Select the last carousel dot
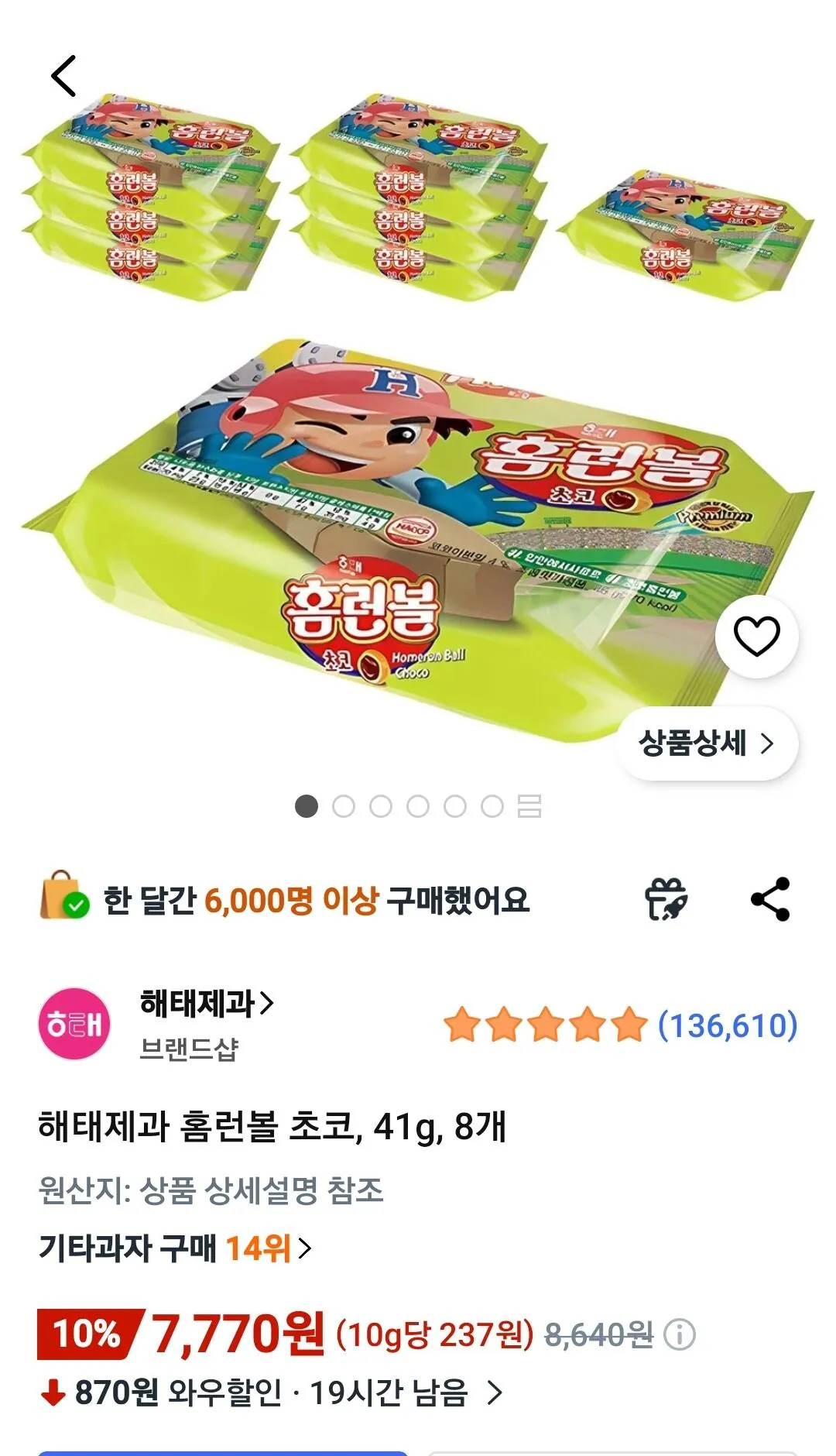 coord(493,806)
